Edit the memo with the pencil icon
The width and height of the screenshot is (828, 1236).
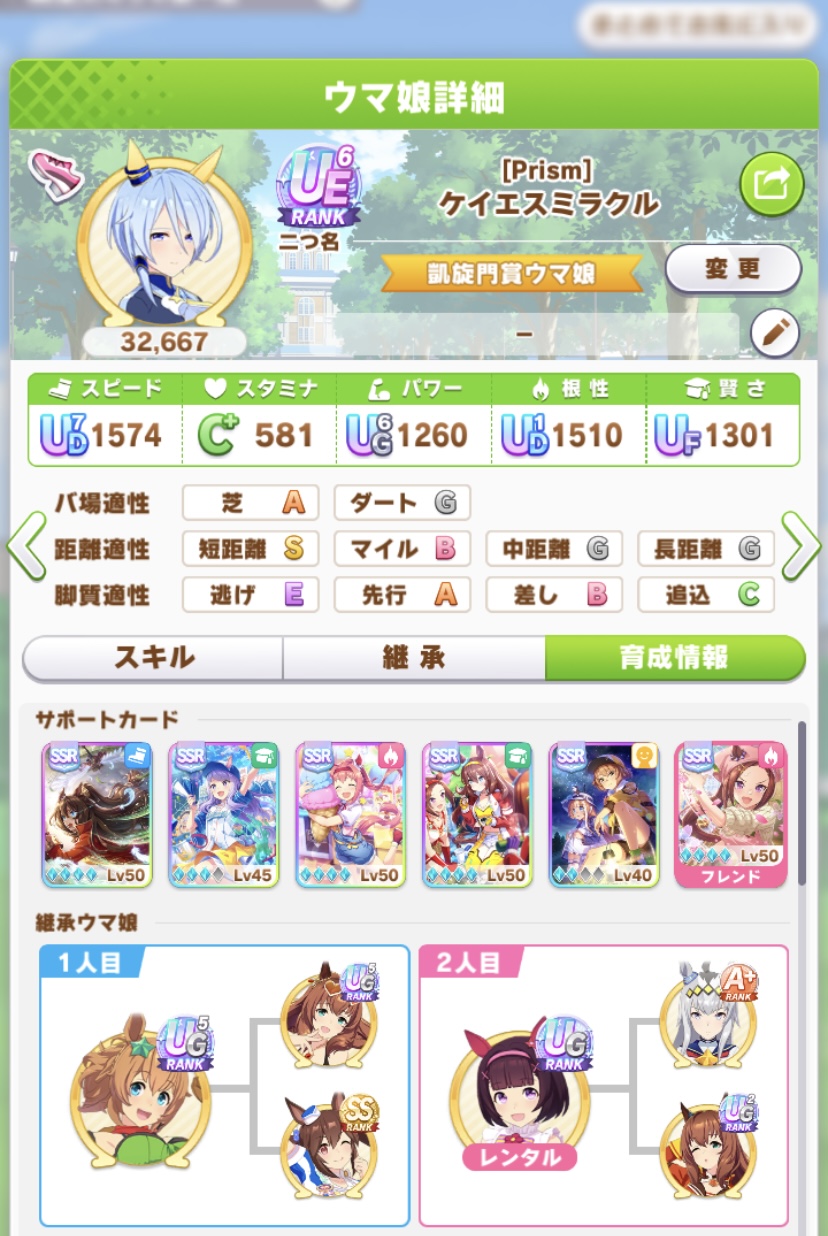774,334
